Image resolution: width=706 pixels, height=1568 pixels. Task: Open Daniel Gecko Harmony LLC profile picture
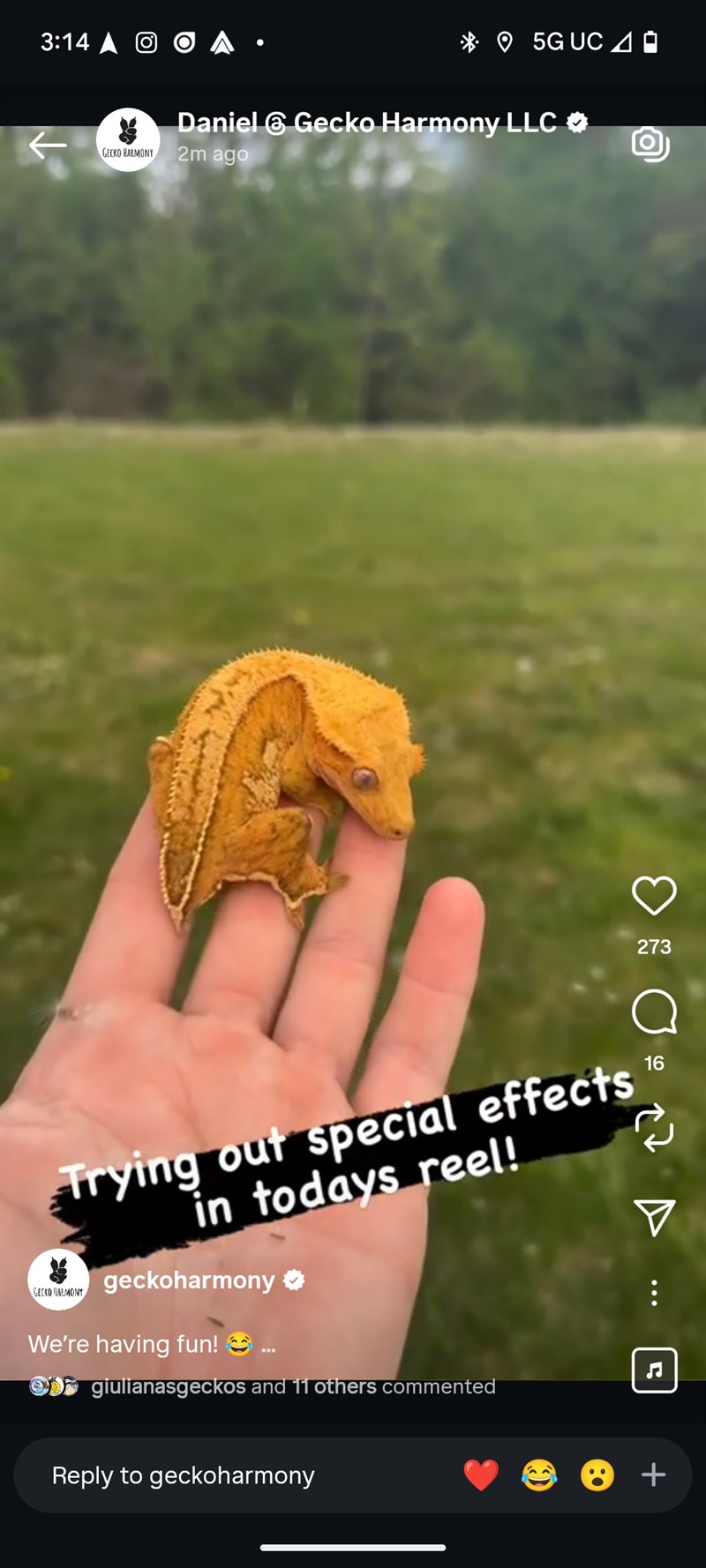click(x=128, y=140)
